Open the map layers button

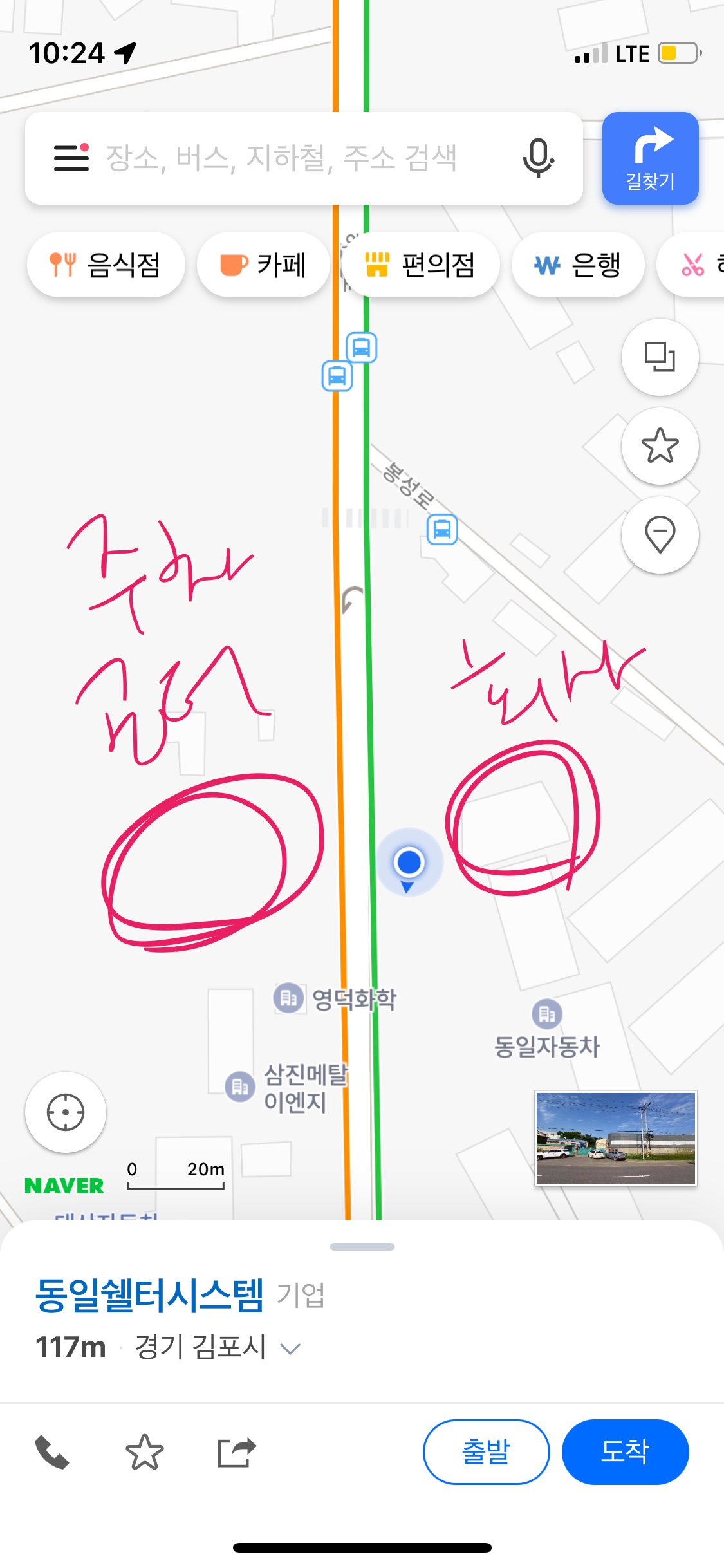click(x=660, y=357)
